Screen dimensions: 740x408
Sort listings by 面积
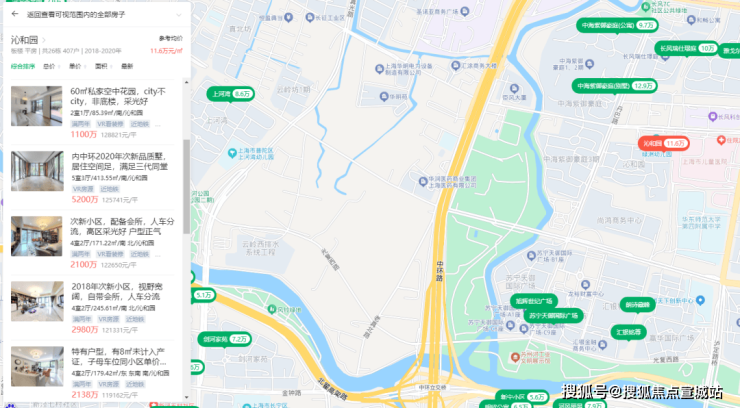click(x=101, y=66)
